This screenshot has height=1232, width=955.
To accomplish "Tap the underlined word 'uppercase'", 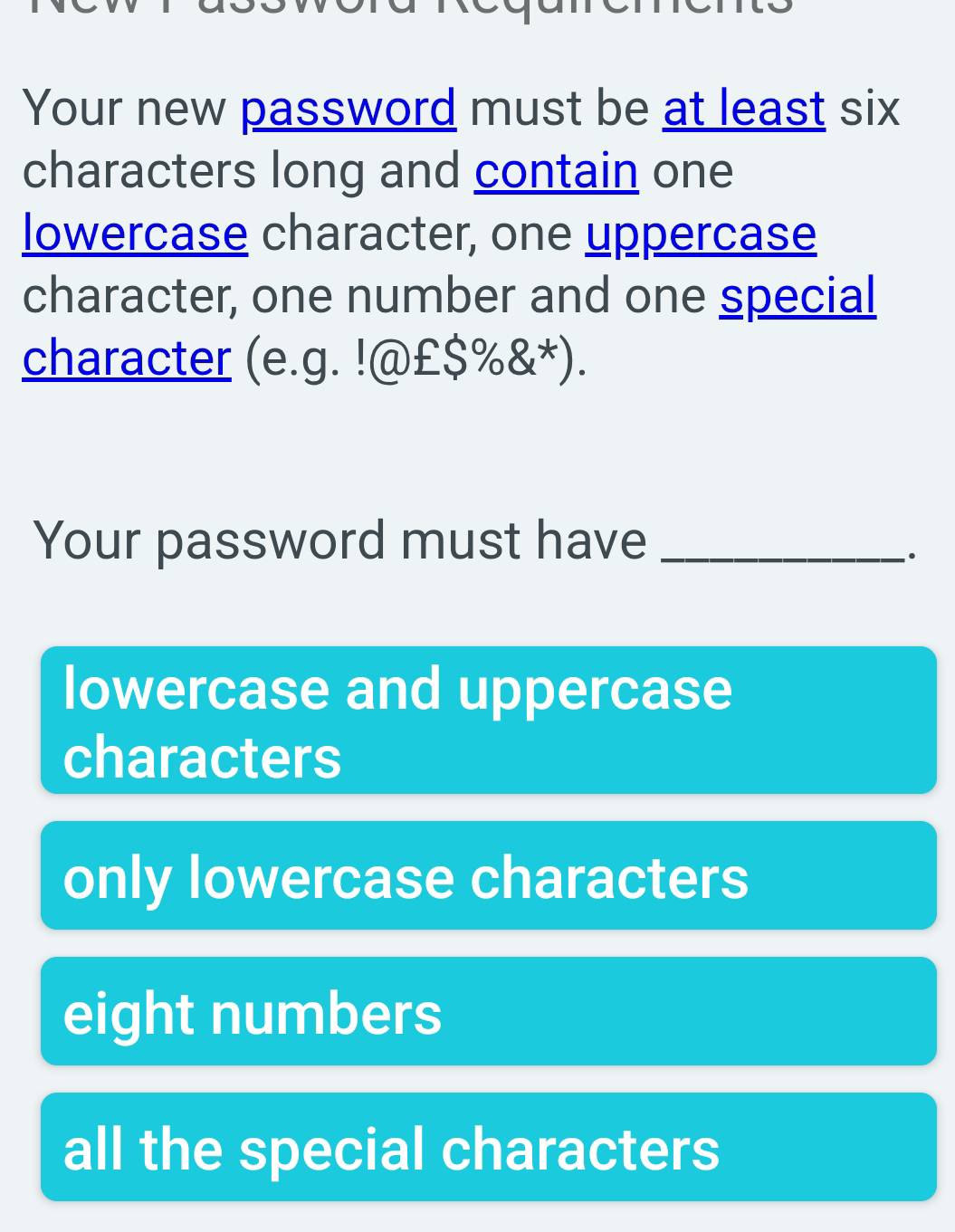I will 701,234.
